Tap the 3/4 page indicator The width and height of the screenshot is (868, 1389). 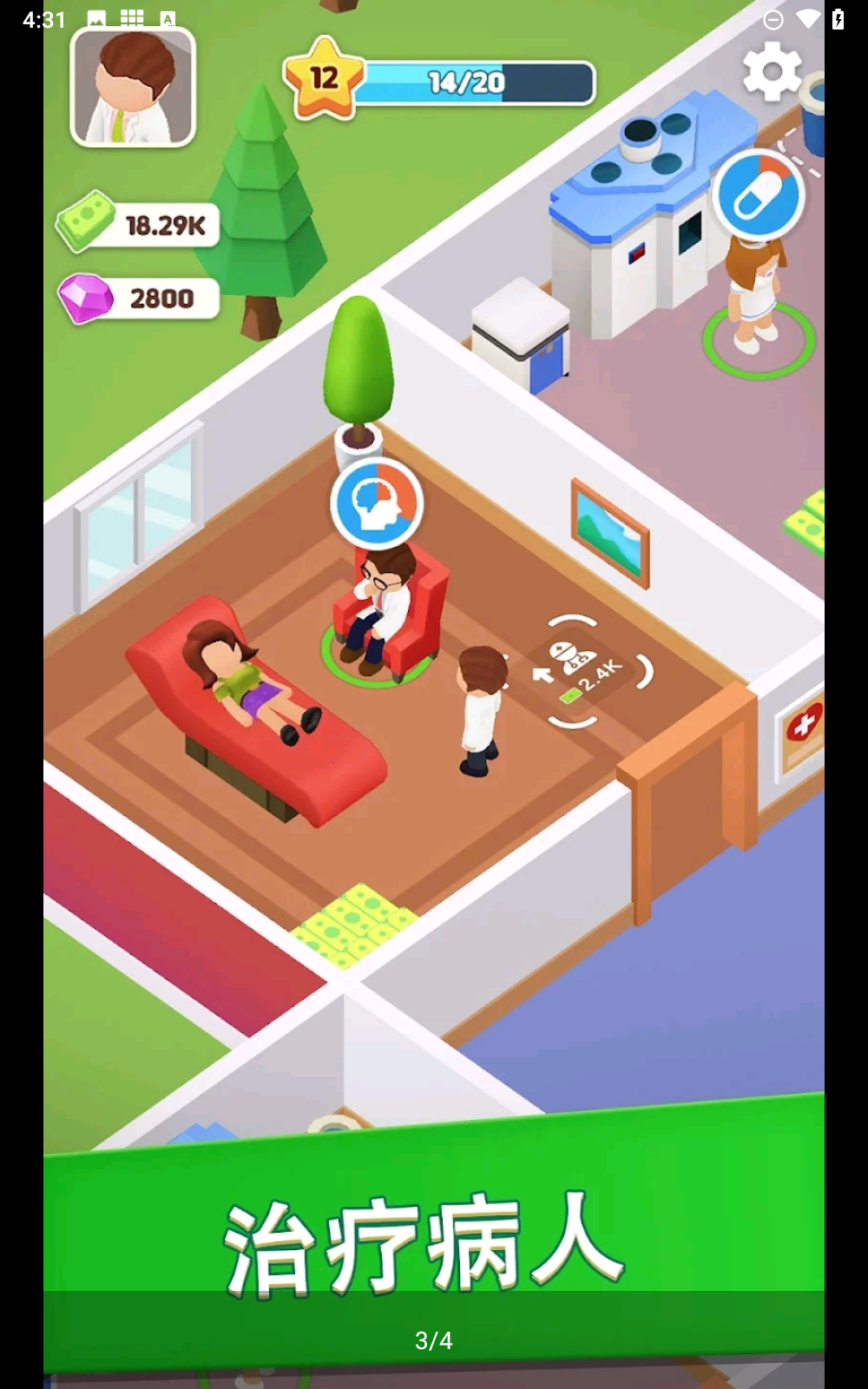point(434,1340)
